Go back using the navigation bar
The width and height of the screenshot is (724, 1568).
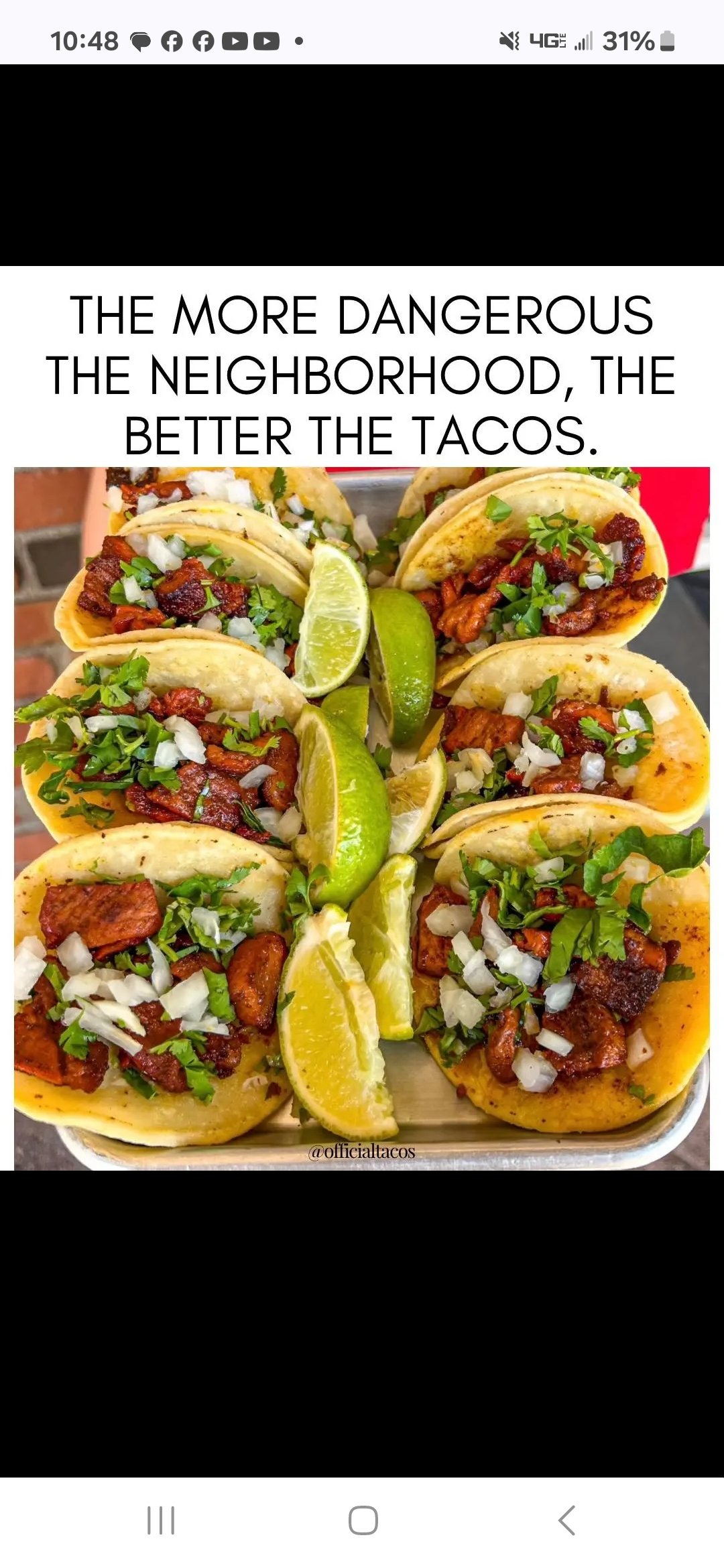pyautogui.click(x=566, y=1520)
